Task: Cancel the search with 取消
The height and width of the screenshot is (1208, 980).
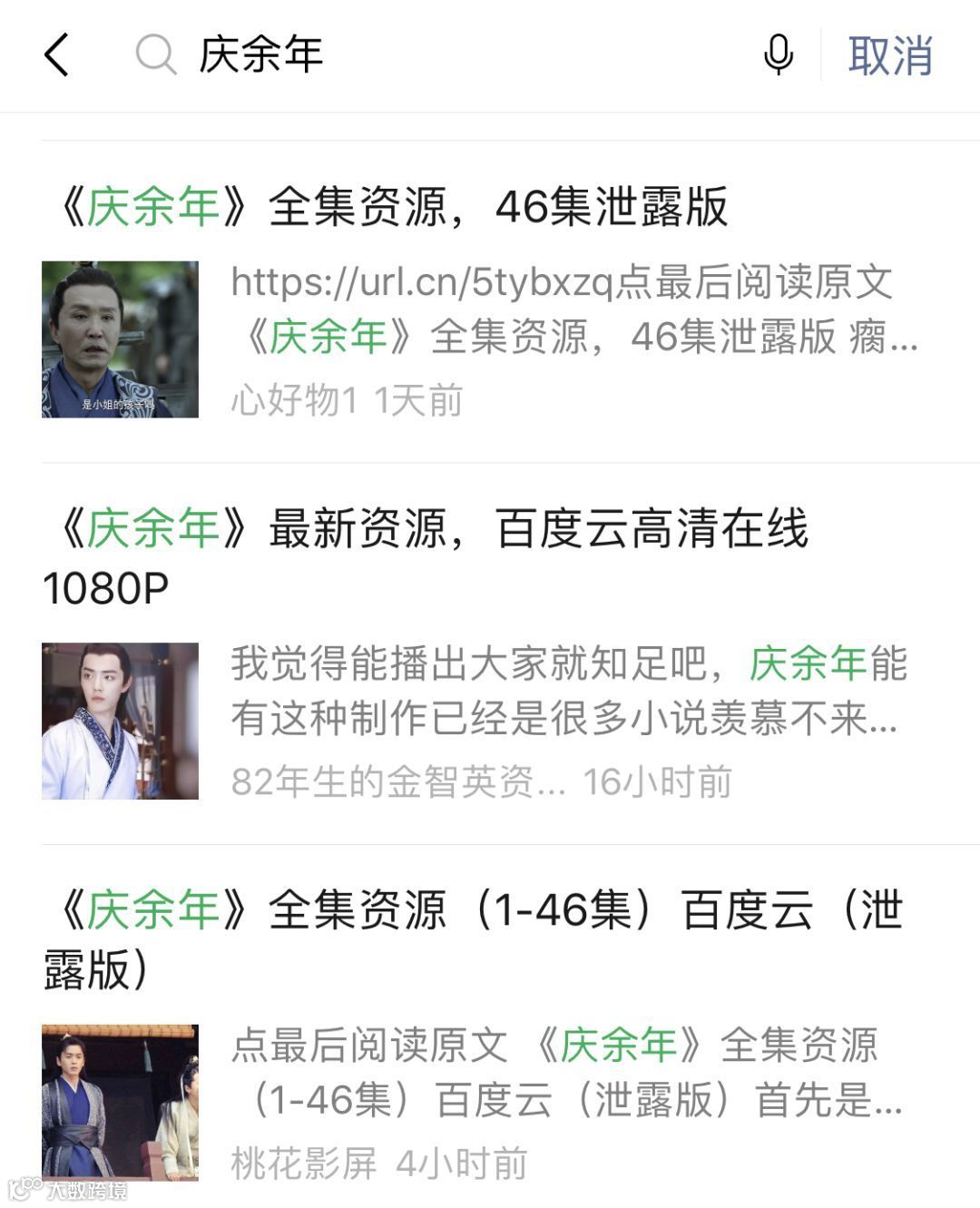Action: (x=889, y=55)
